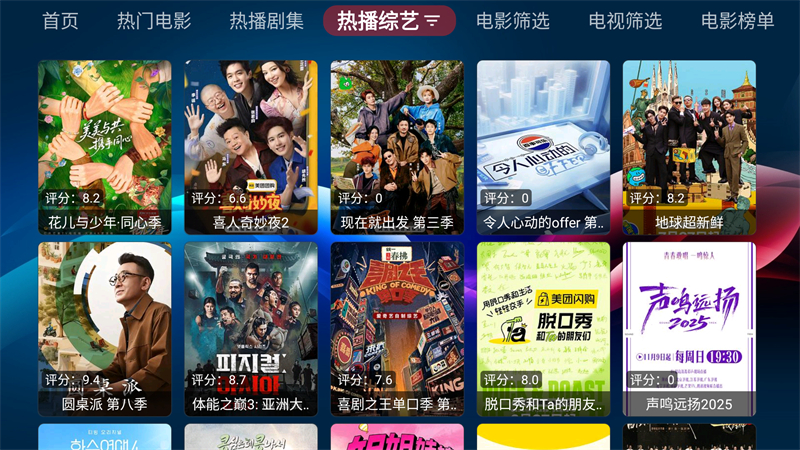Open the filter icon on 热播综艺

(432, 21)
